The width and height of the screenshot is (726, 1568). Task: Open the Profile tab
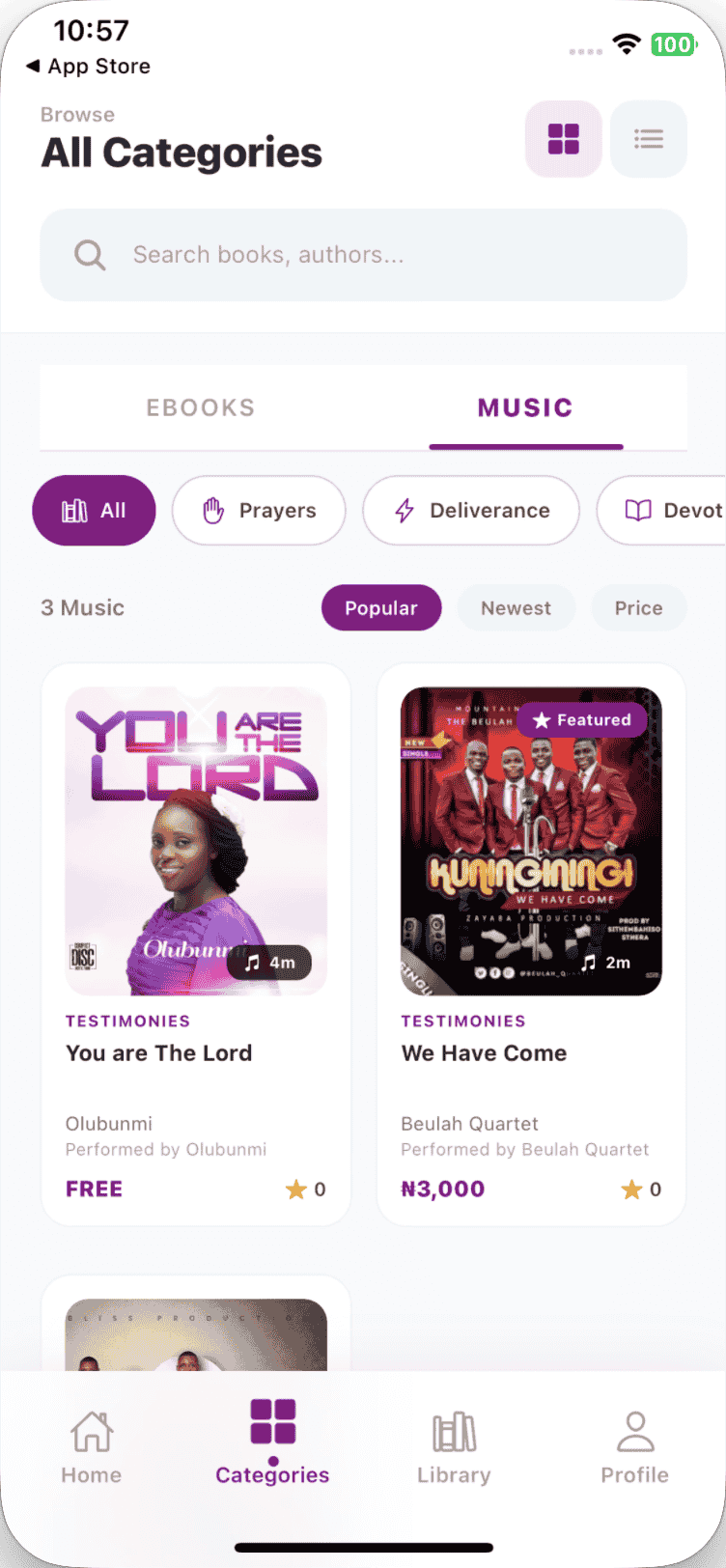coord(634,1447)
